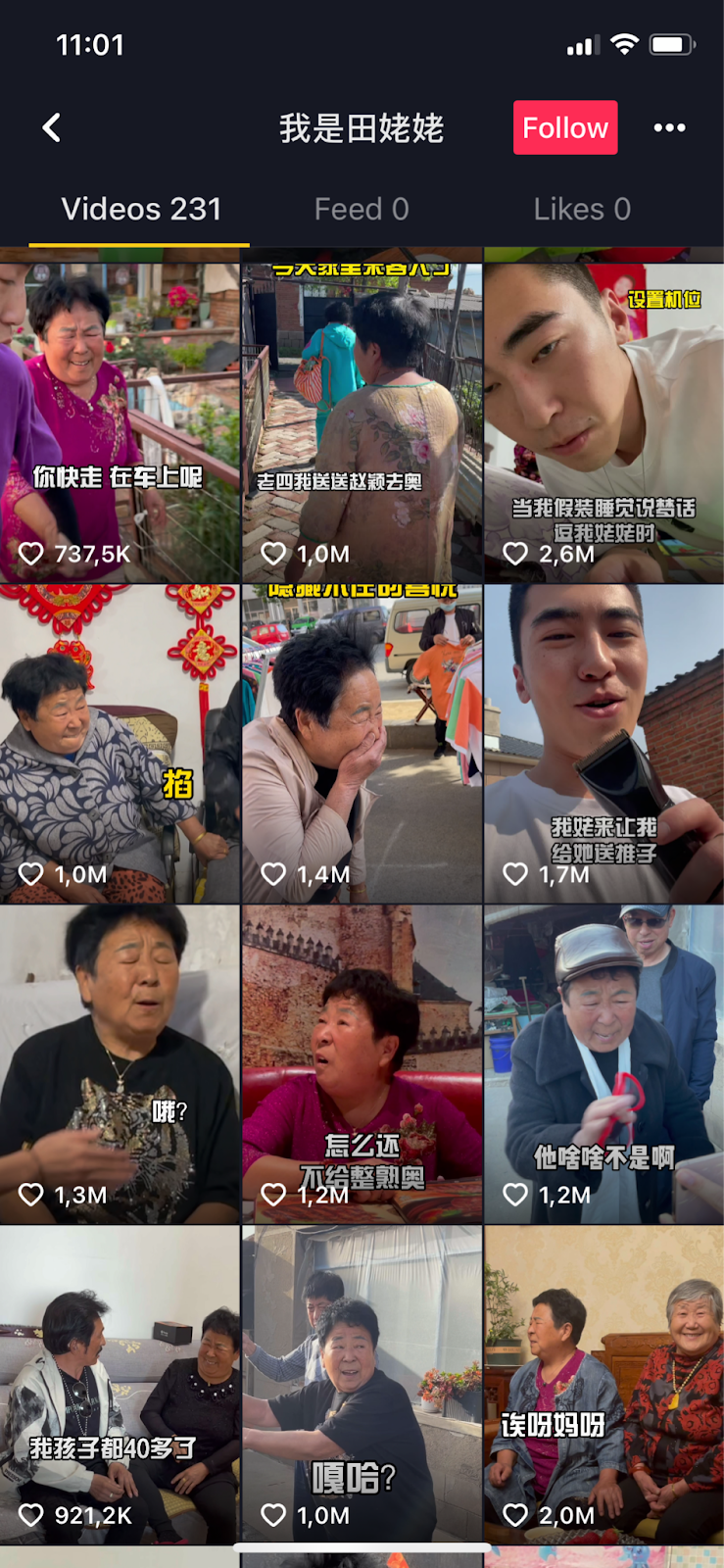Open the three-dot more options menu
The height and width of the screenshot is (1568, 724).
(669, 127)
